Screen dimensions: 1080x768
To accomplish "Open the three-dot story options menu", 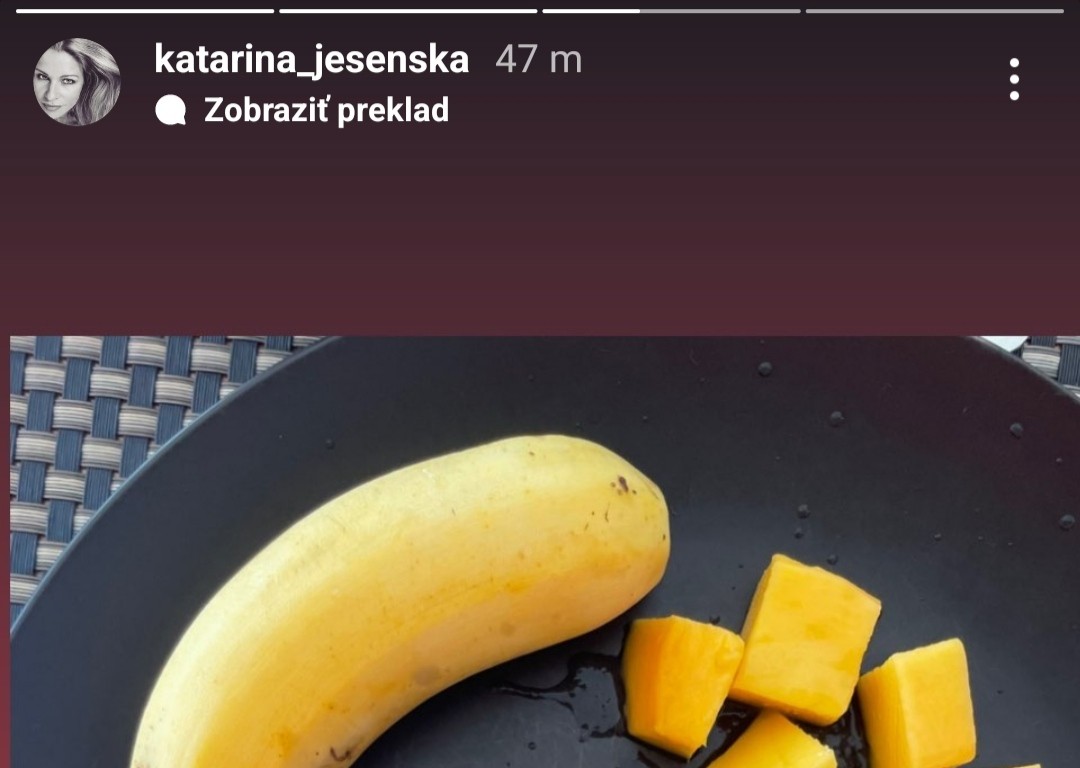I will [x=1014, y=79].
